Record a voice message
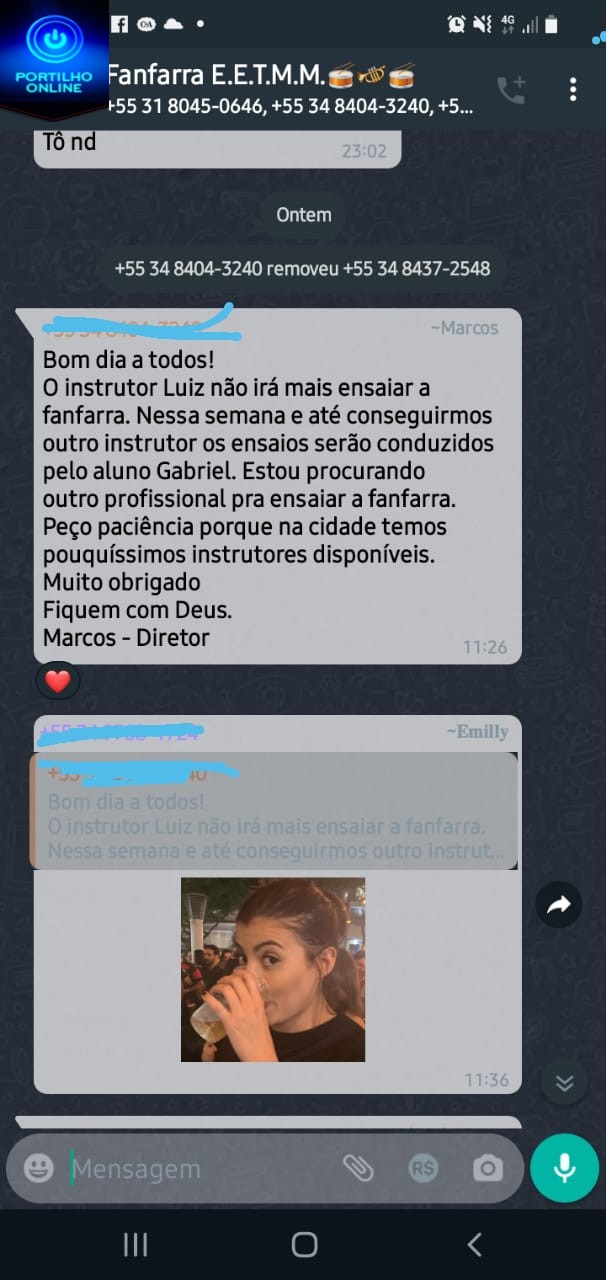This screenshot has width=606, height=1280. pos(564,1168)
